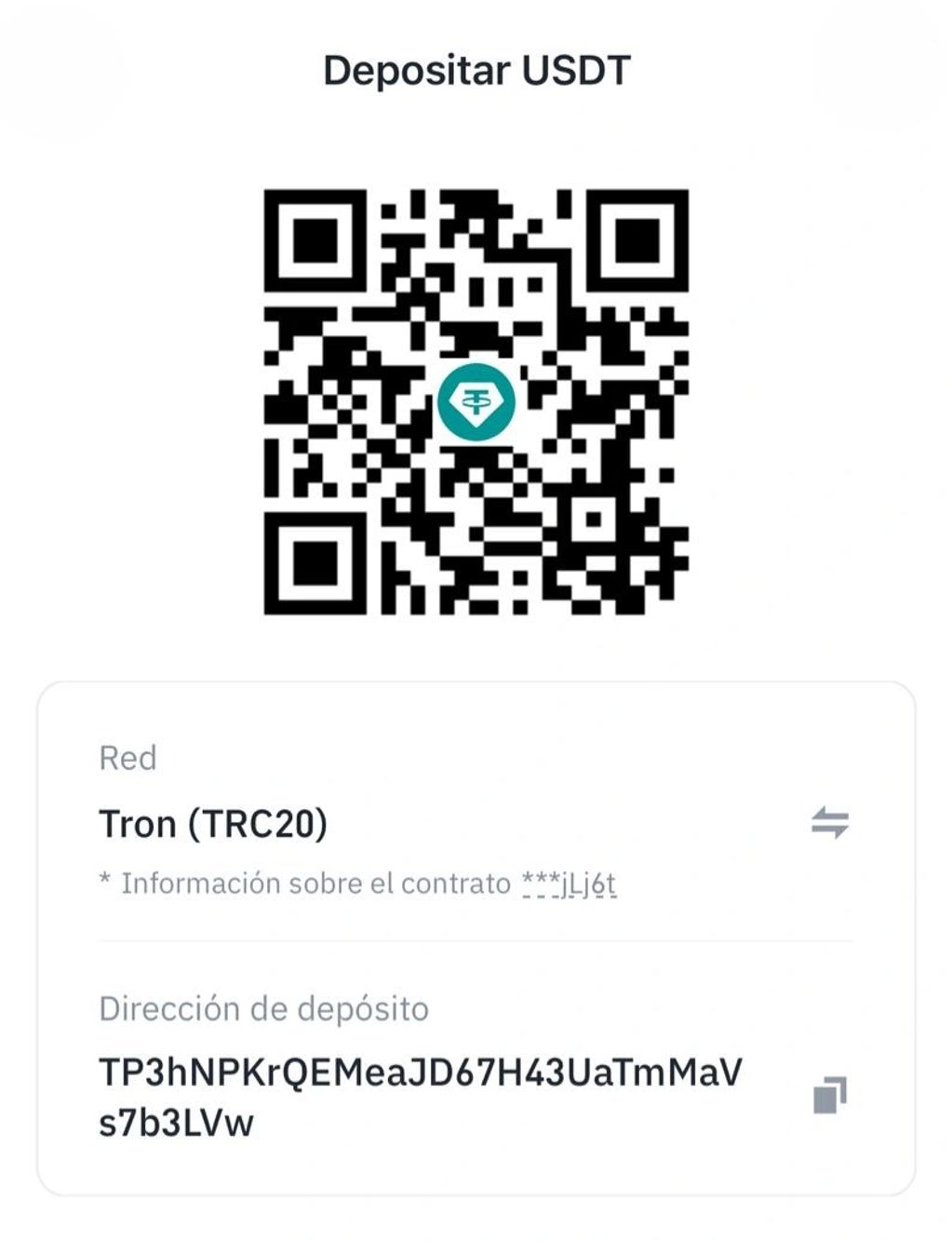Open contract info link ***jLj6t

coord(569,884)
